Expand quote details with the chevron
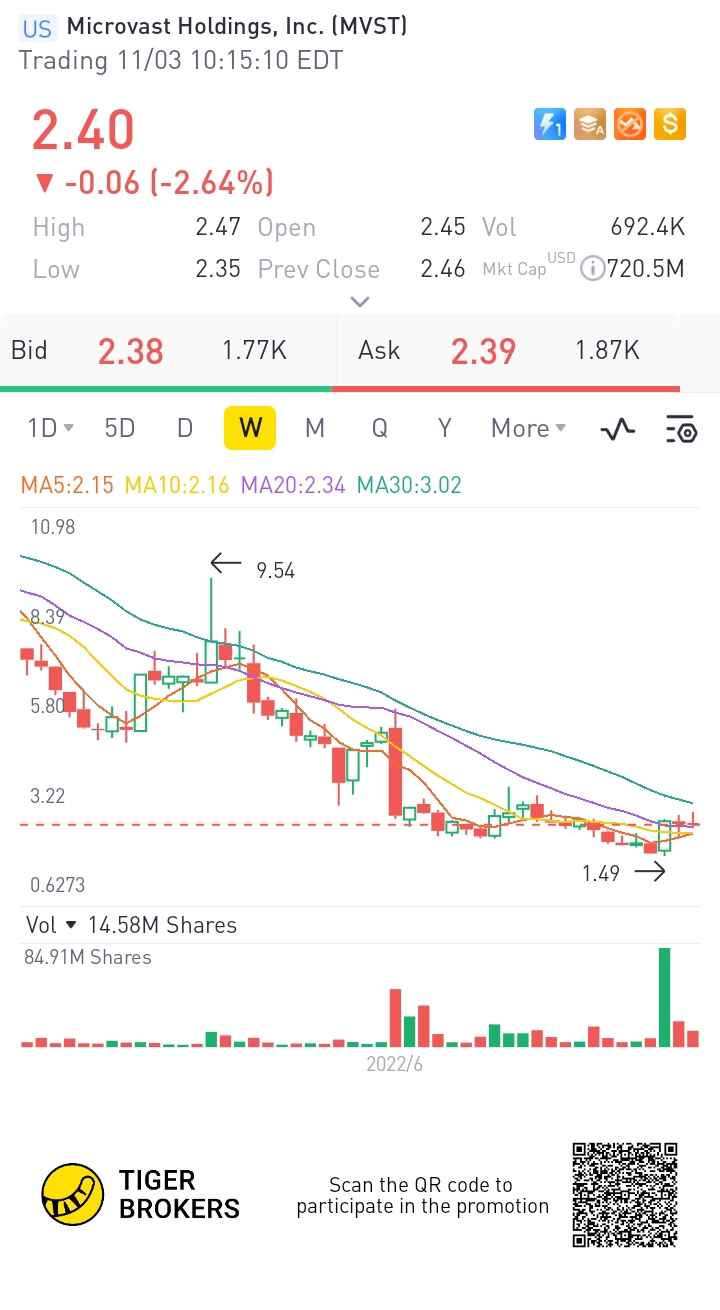The width and height of the screenshot is (720, 1310). click(x=360, y=301)
